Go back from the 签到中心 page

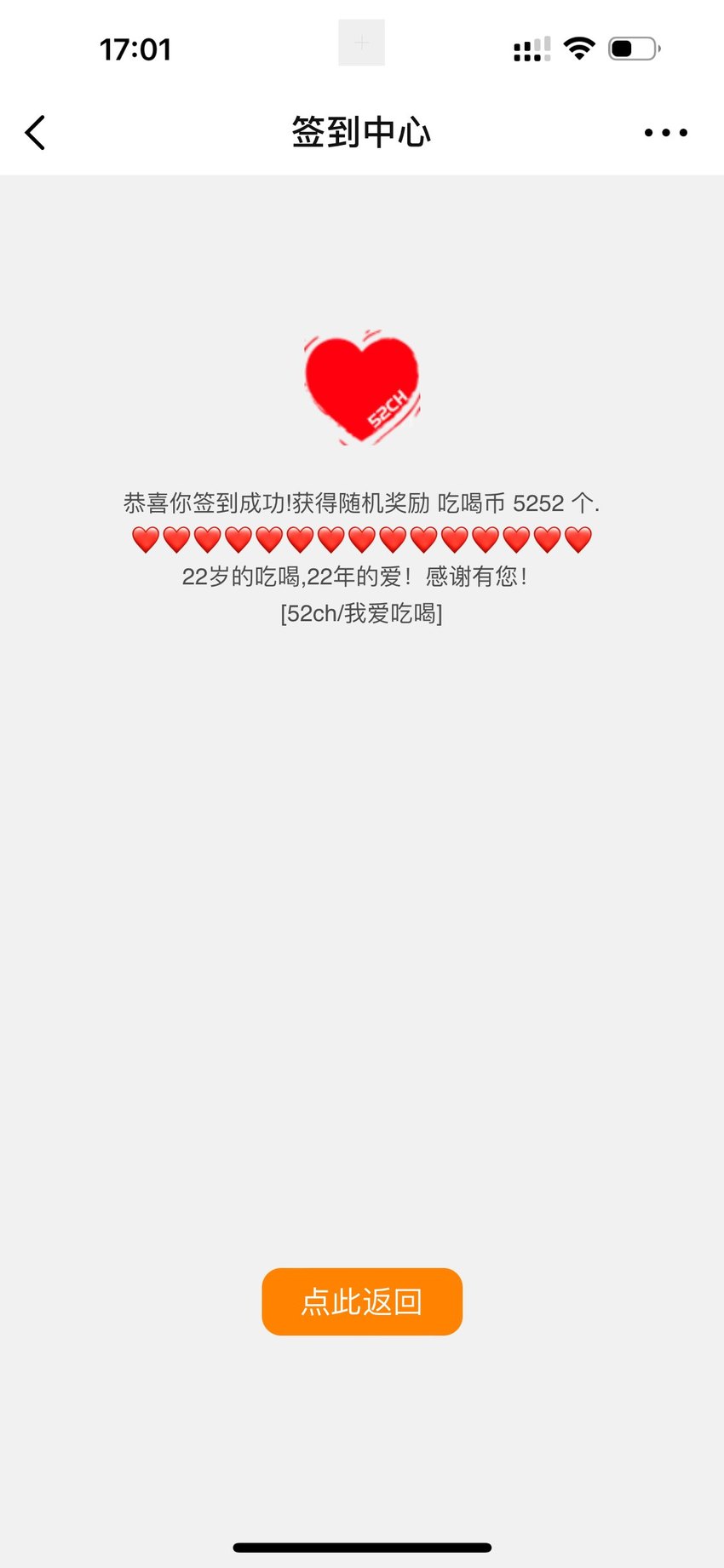click(35, 133)
